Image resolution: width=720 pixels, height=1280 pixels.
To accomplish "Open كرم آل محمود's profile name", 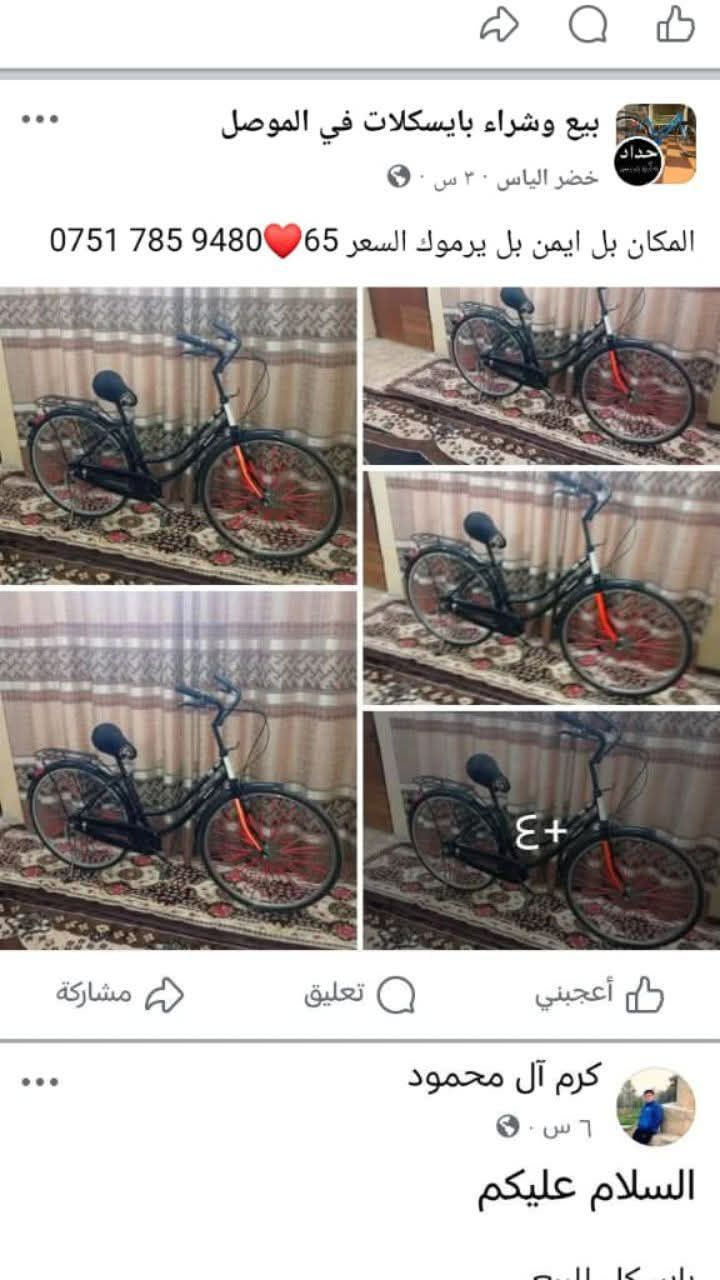I will (x=503, y=1077).
